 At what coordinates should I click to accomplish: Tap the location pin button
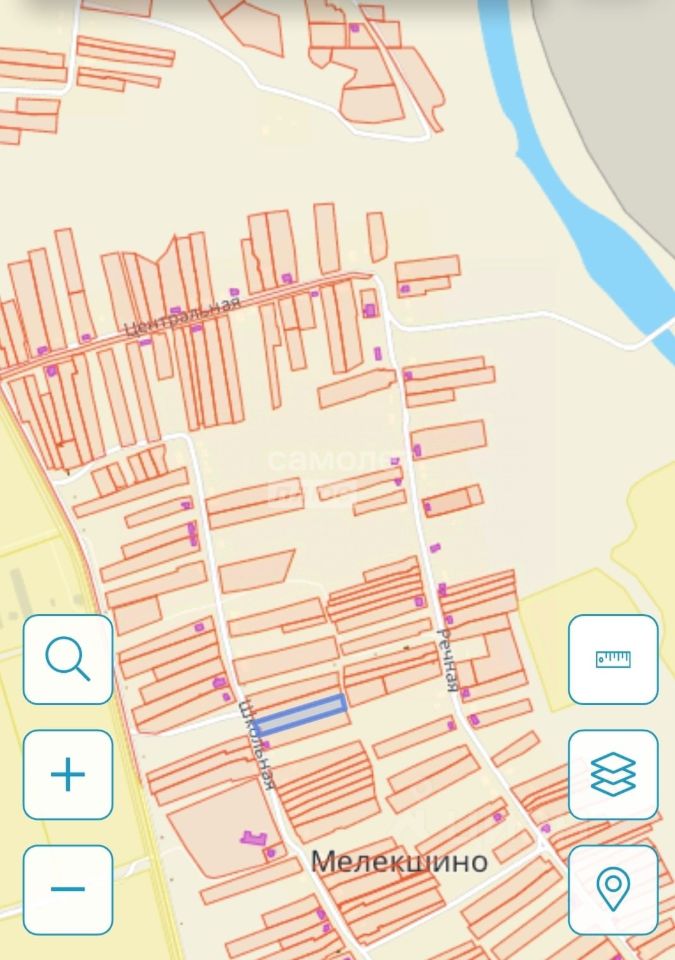point(613,889)
